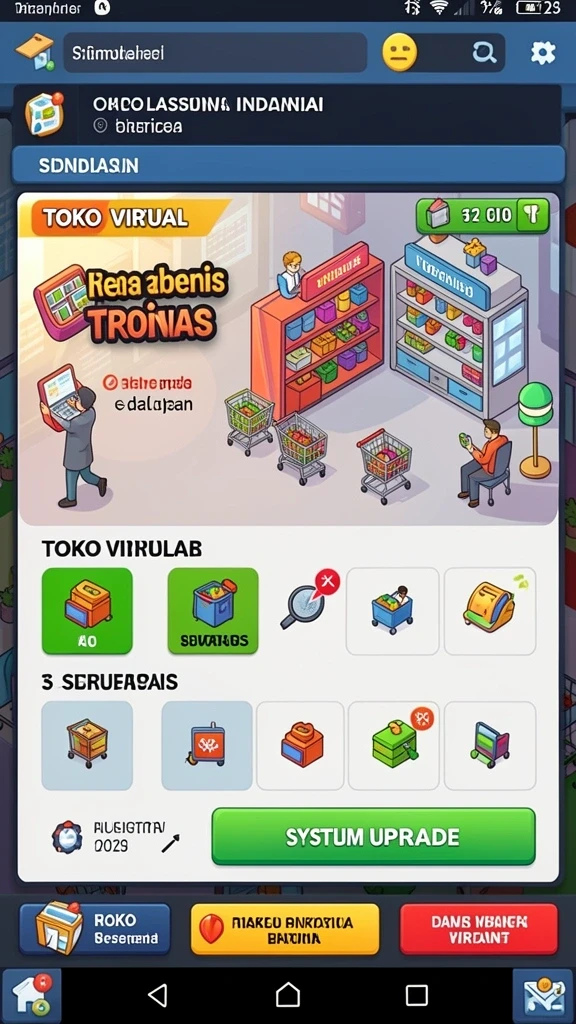Screen dimensions: 576x1024
Task: Tap the search magnifier icon
Action: [x=484, y=52]
